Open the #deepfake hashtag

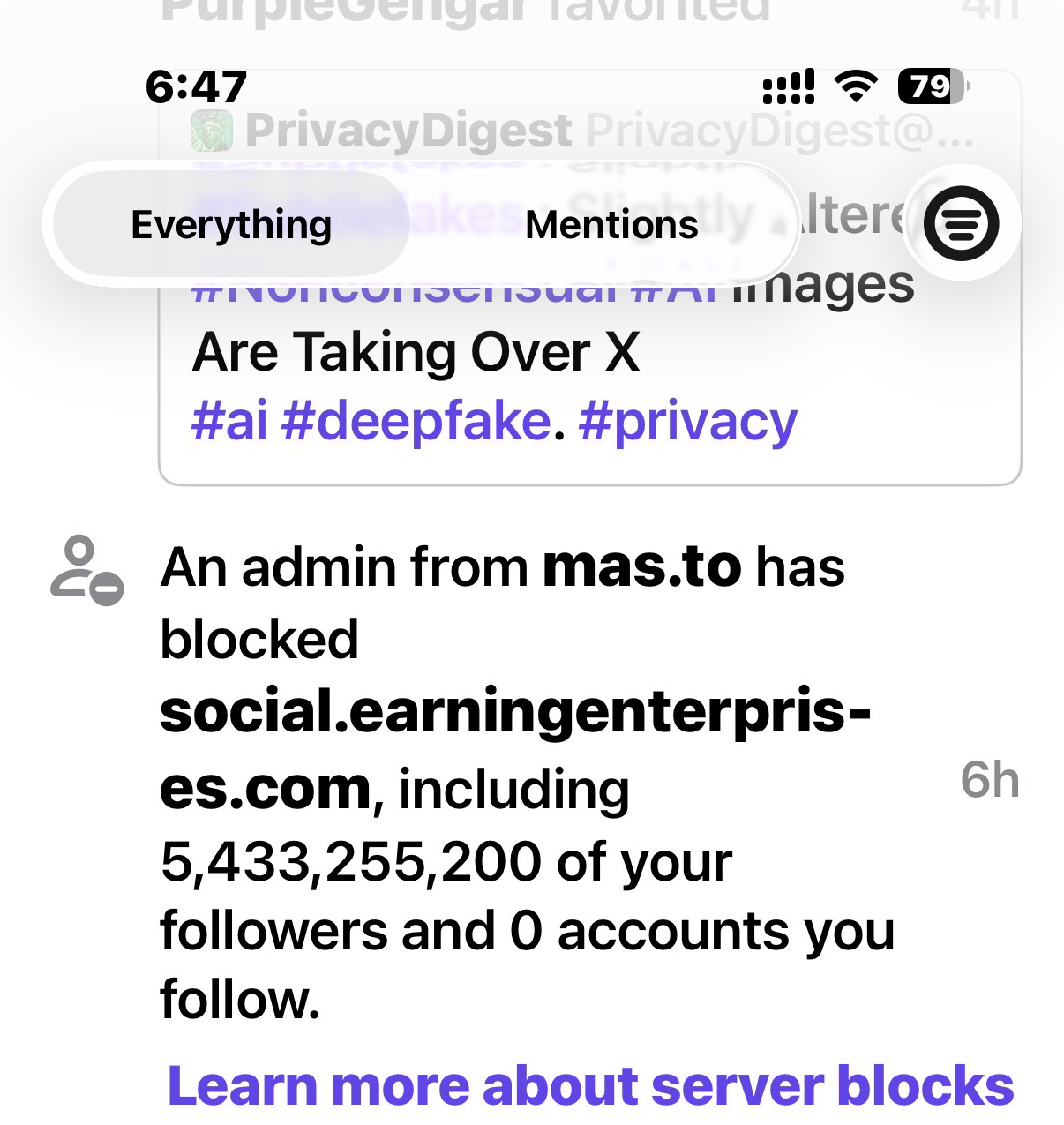tap(416, 421)
